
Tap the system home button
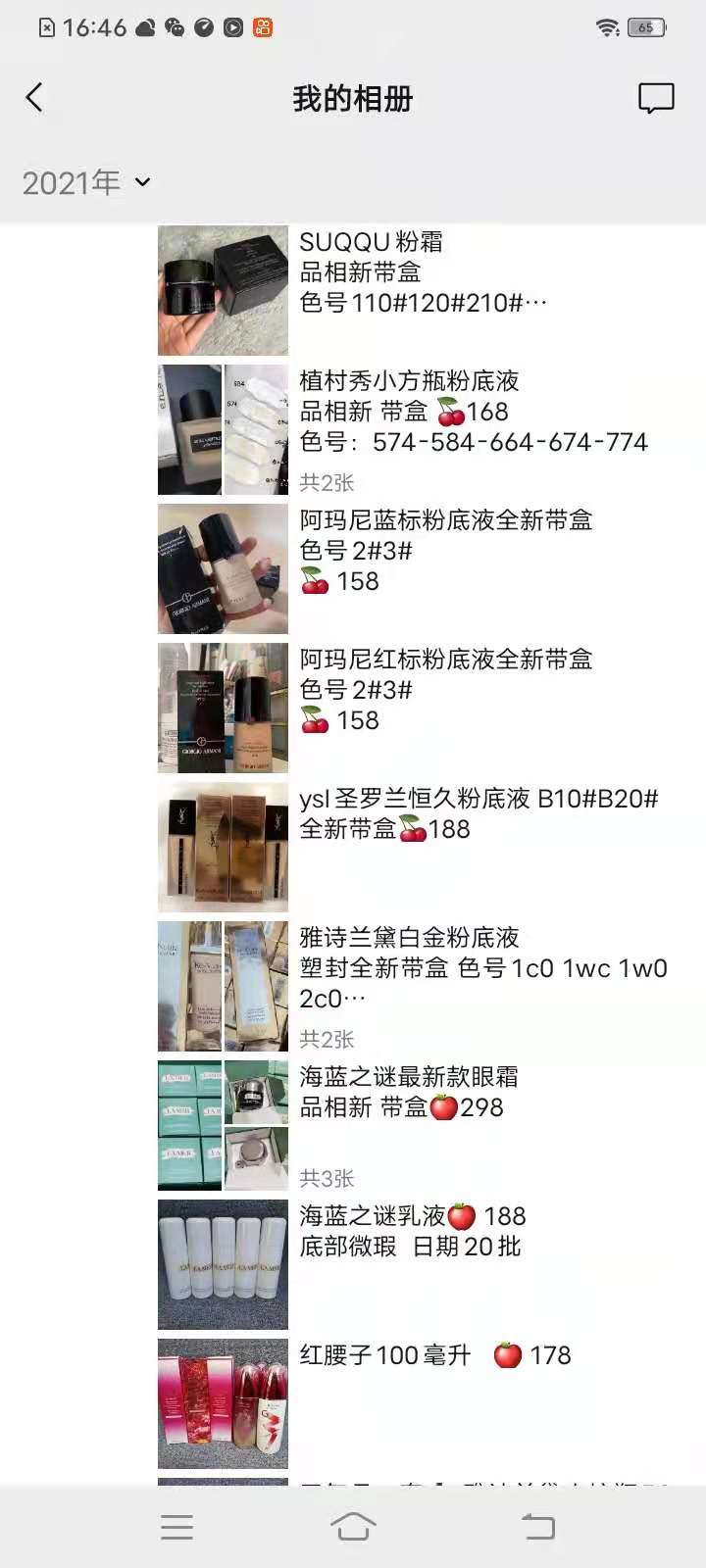point(353,1526)
